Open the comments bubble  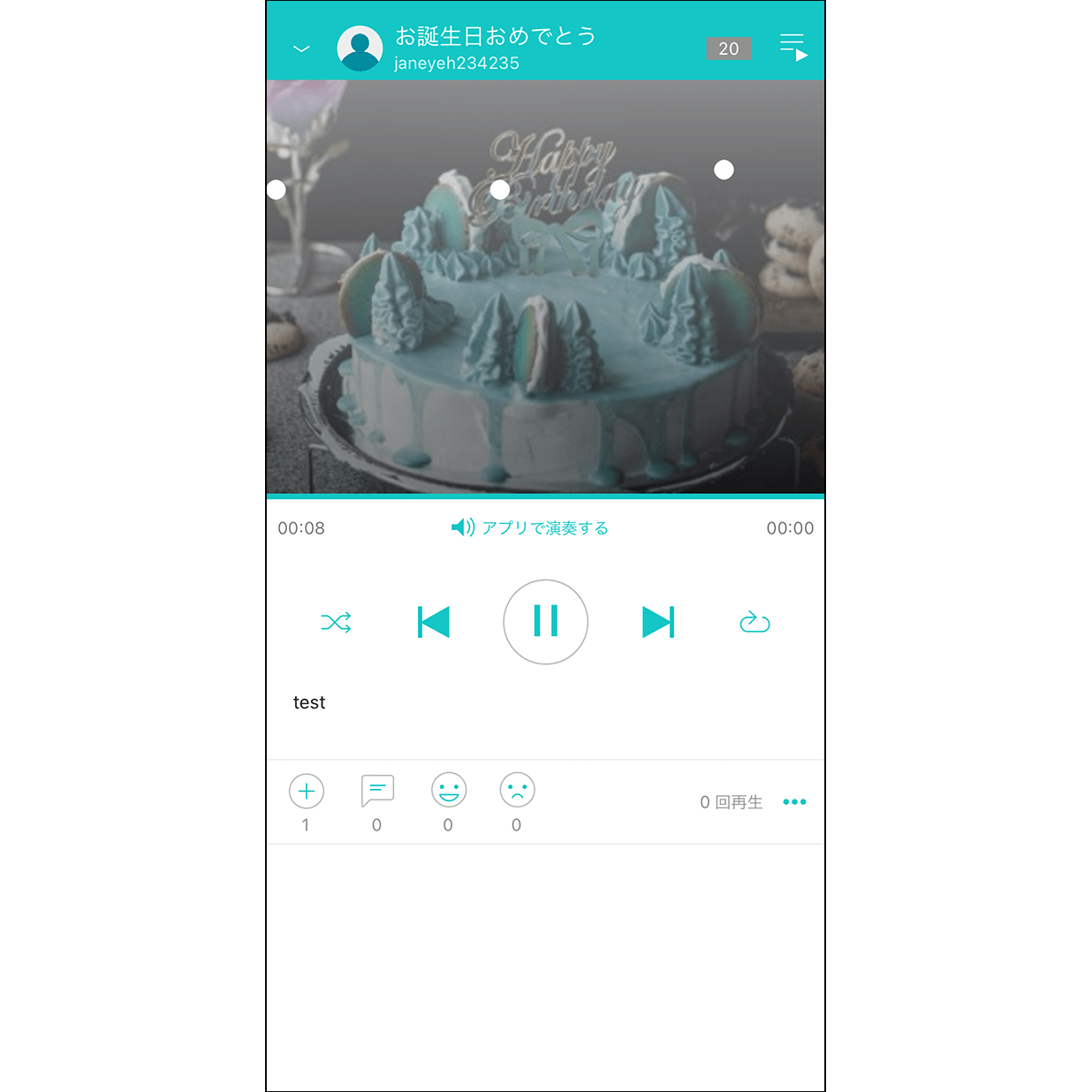tap(377, 791)
